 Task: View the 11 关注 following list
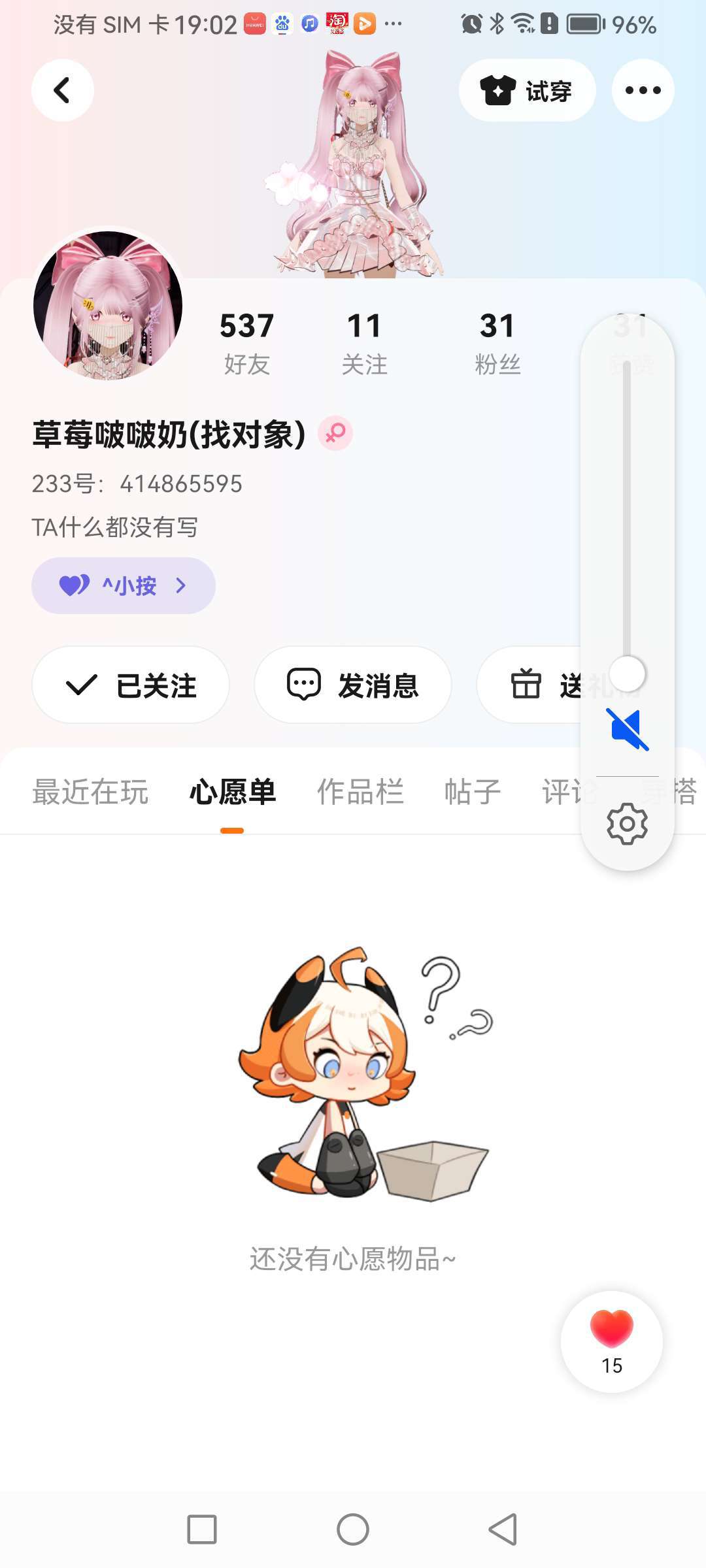pos(364,342)
